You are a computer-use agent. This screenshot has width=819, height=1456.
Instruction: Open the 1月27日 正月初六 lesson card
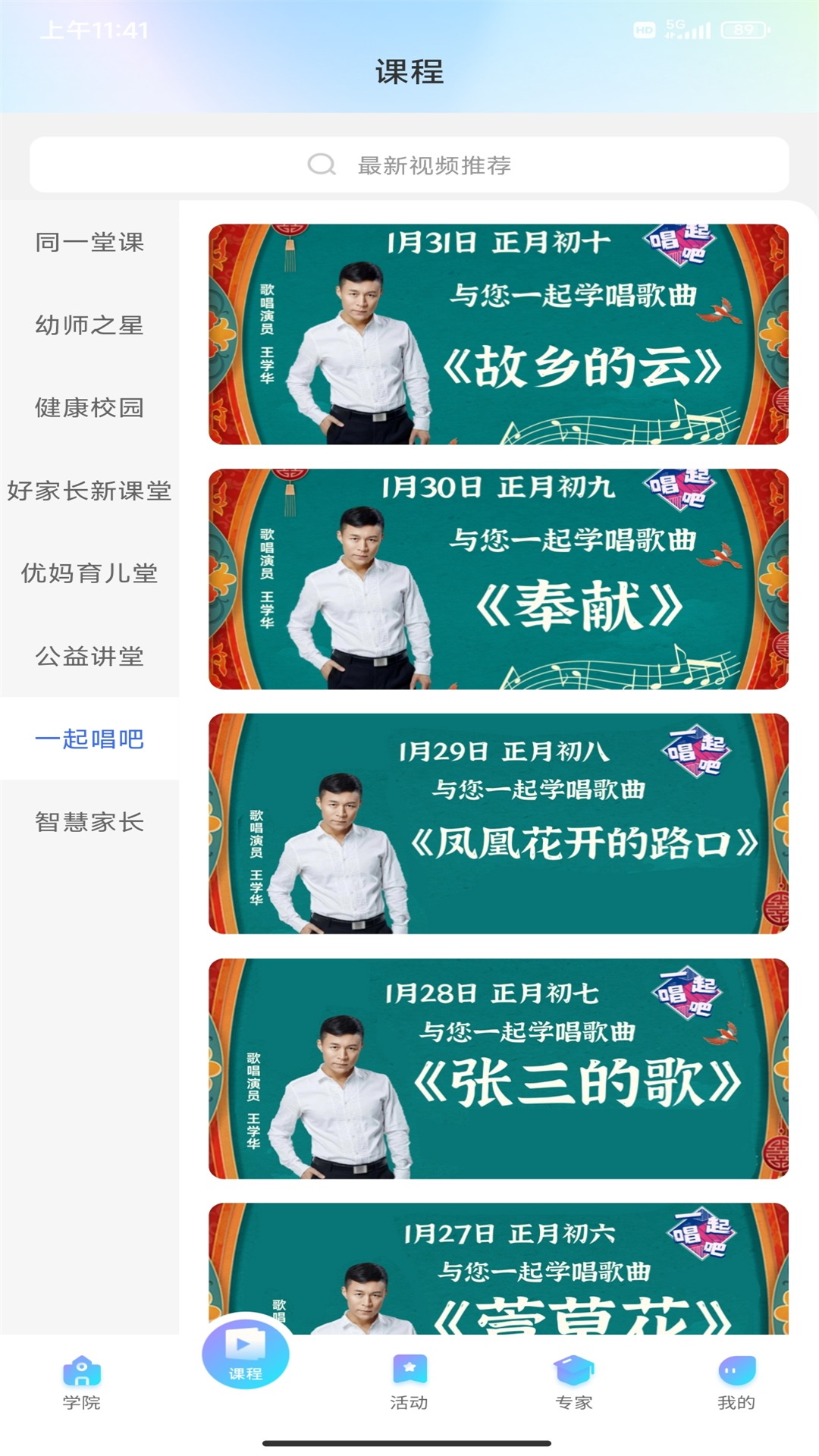tap(498, 1269)
